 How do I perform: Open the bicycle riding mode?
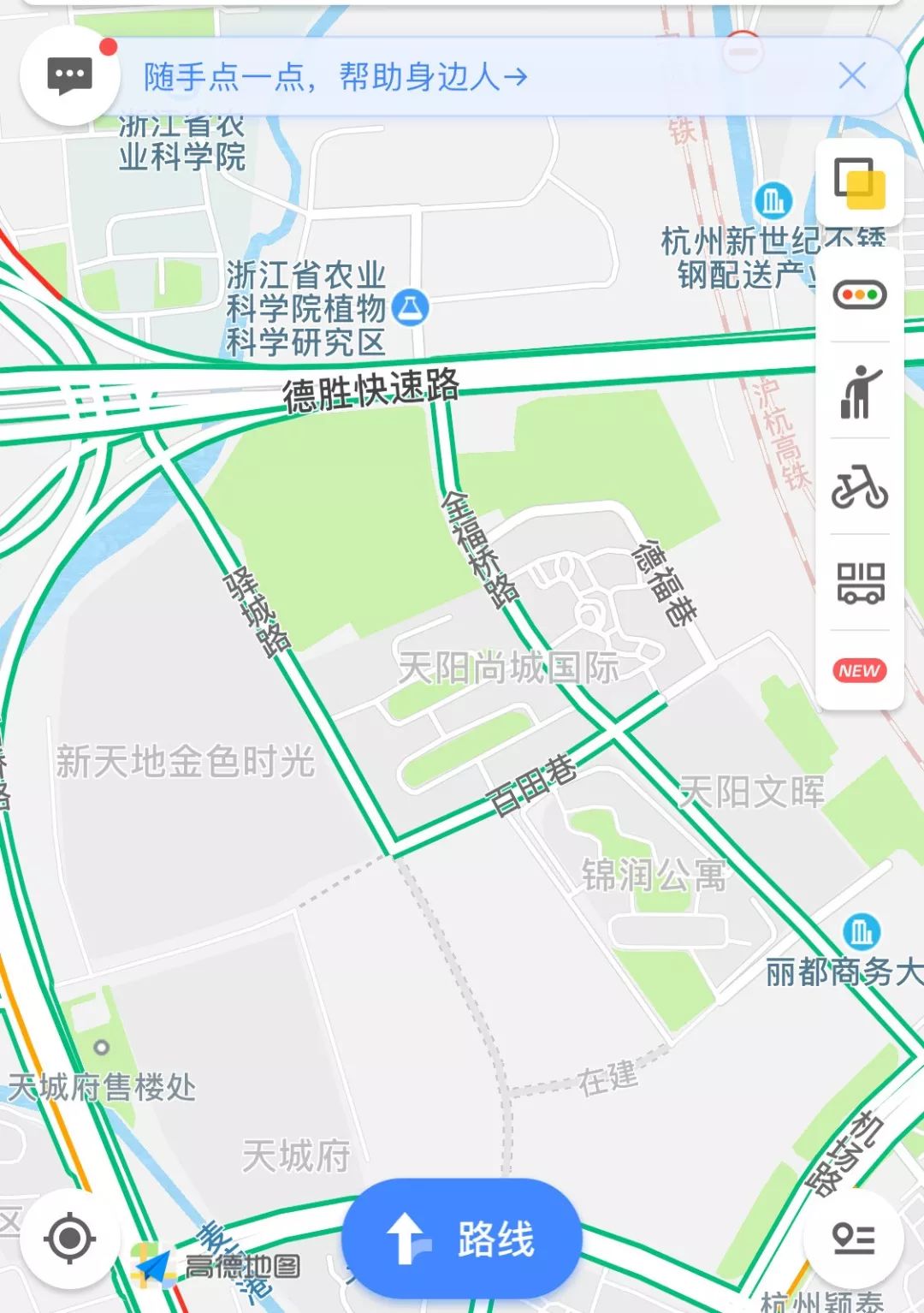click(860, 488)
